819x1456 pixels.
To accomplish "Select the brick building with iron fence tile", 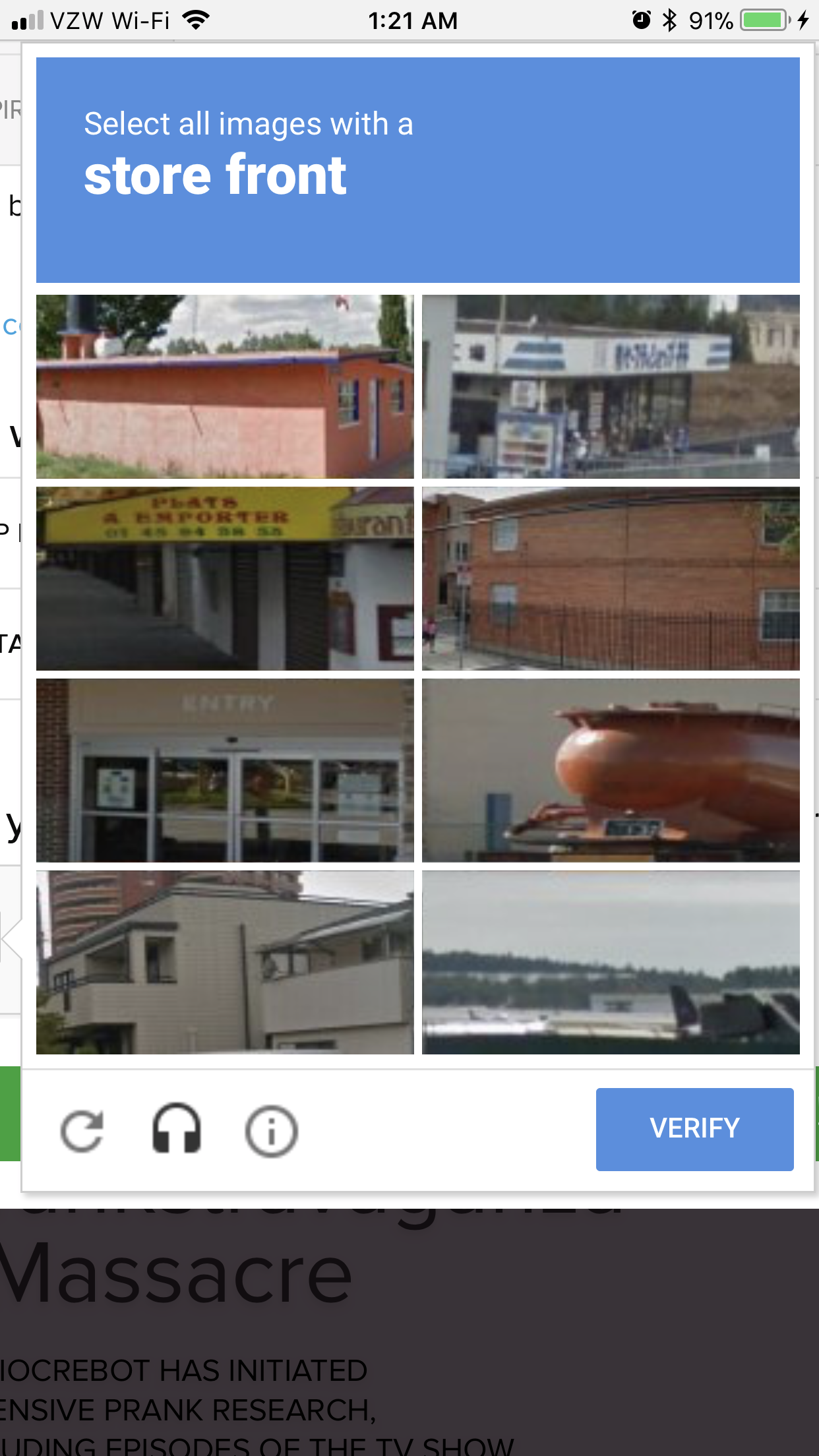I will tap(611, 578).
